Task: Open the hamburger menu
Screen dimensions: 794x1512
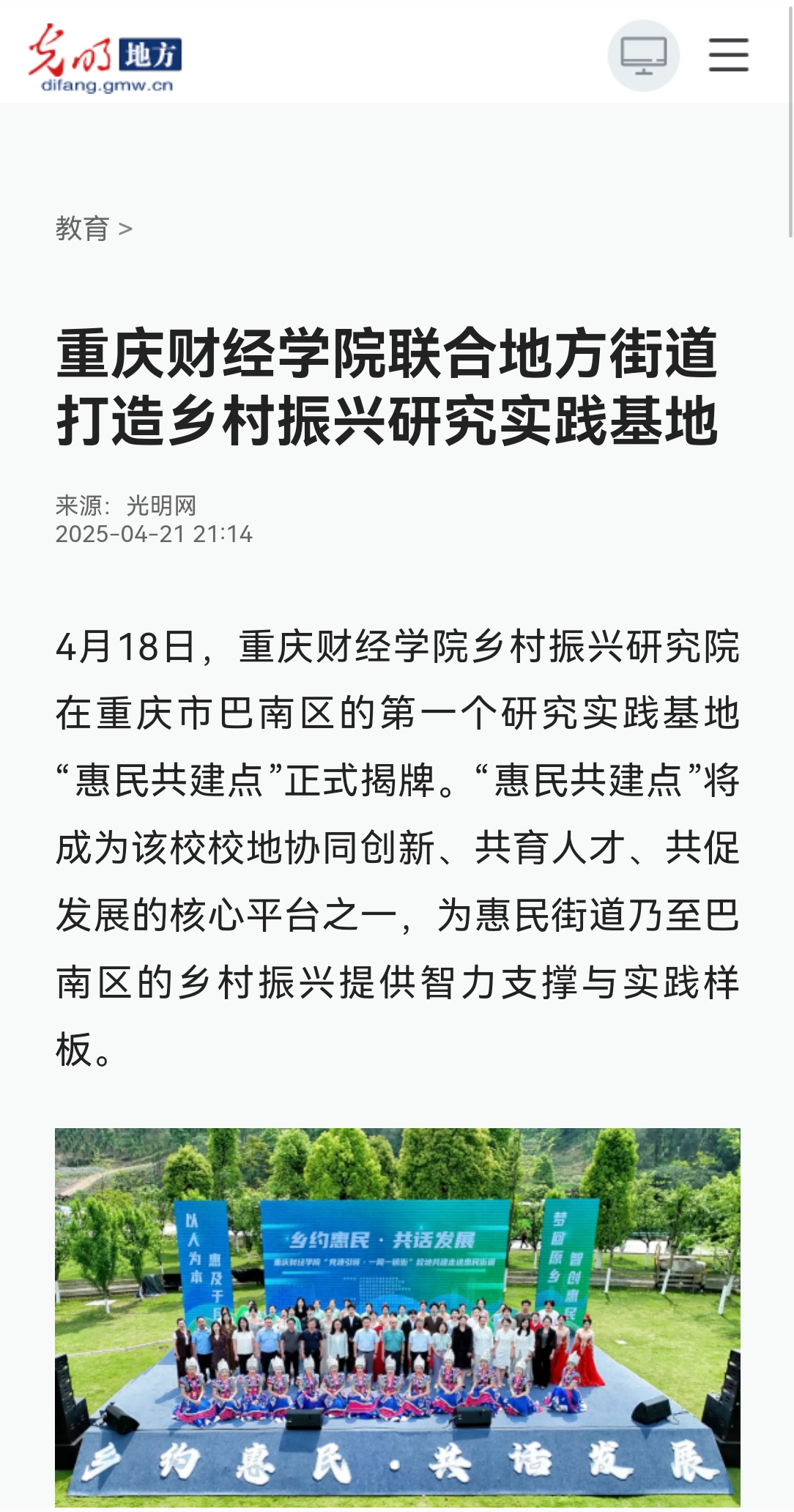Action: coord(728,56)
